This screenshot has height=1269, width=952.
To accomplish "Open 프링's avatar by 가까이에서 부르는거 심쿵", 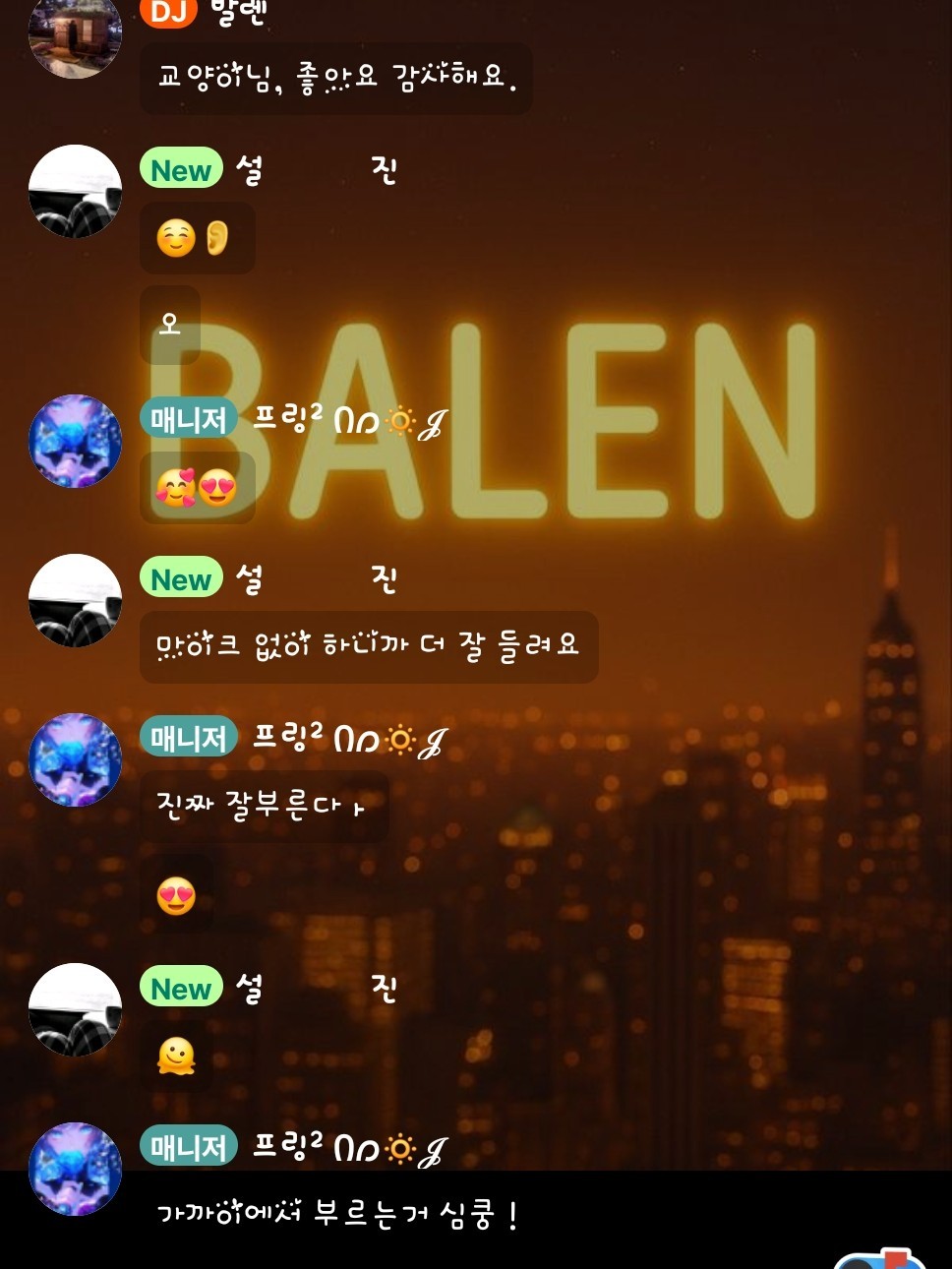I will (75, 1169).
